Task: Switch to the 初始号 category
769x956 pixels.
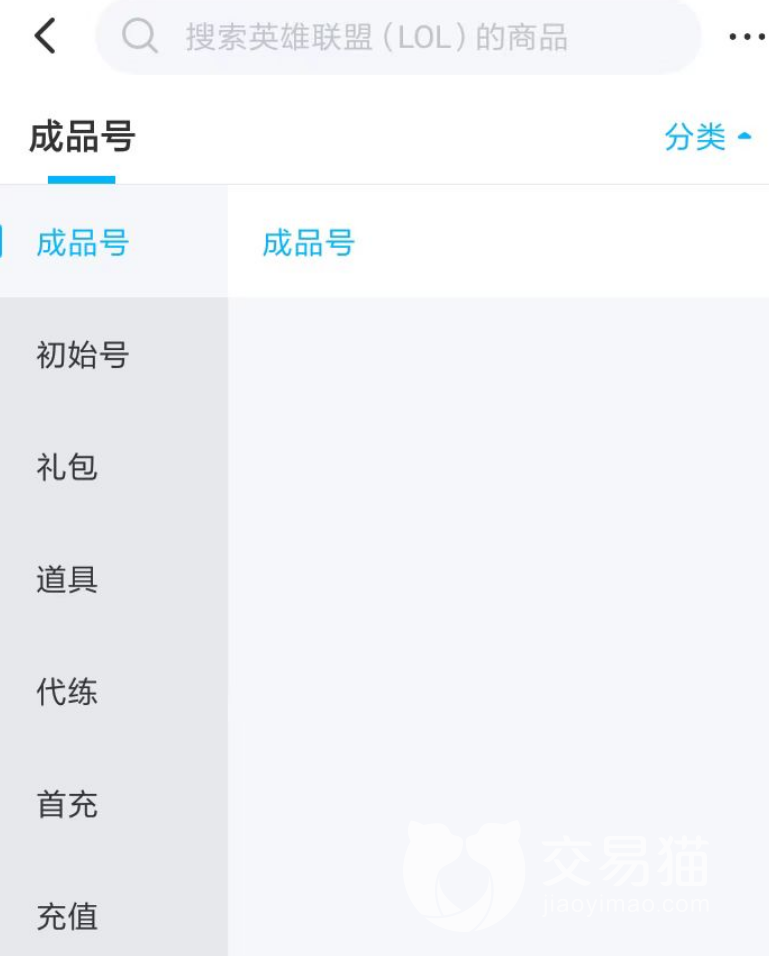Action: pyautogui.click(x=113, y=354)
